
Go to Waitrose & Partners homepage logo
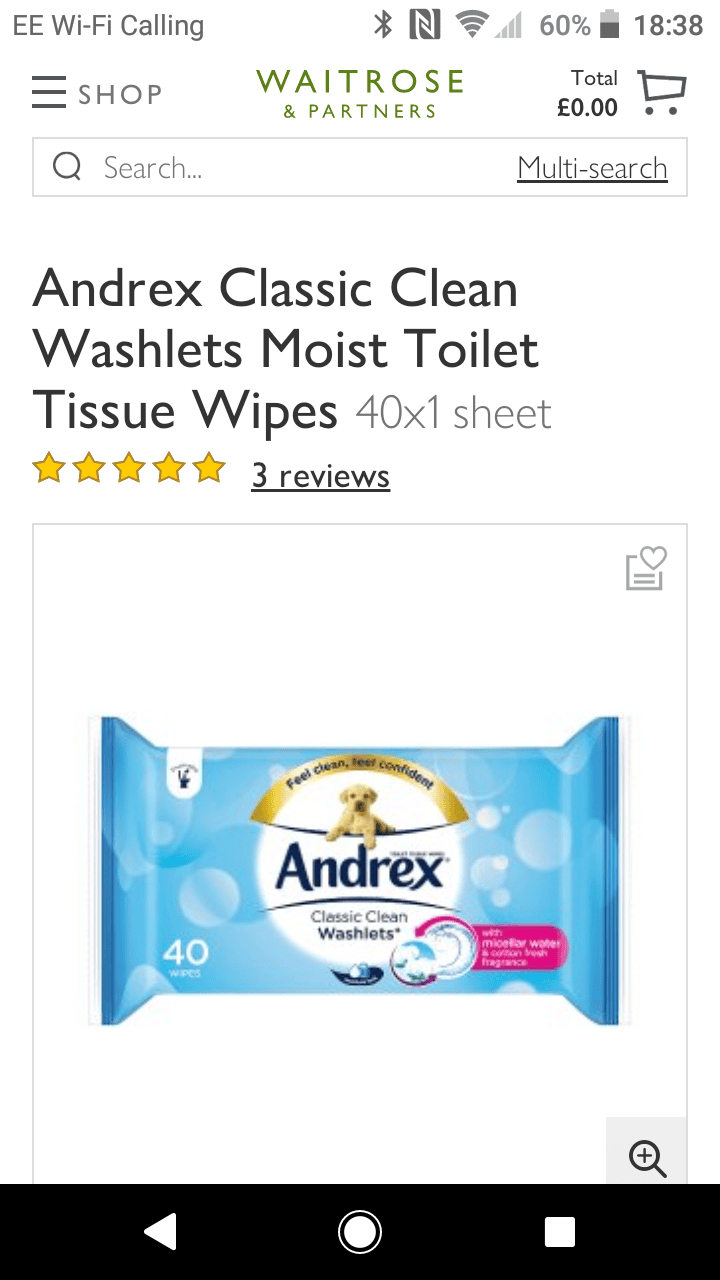coord(360,93)
